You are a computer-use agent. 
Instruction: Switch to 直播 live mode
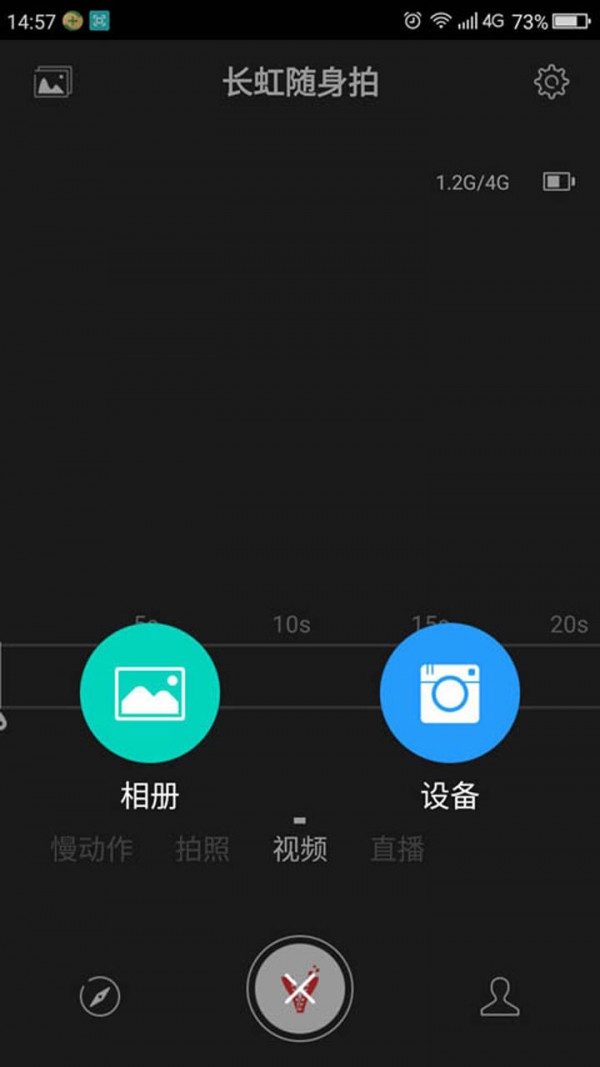point(397,850)
